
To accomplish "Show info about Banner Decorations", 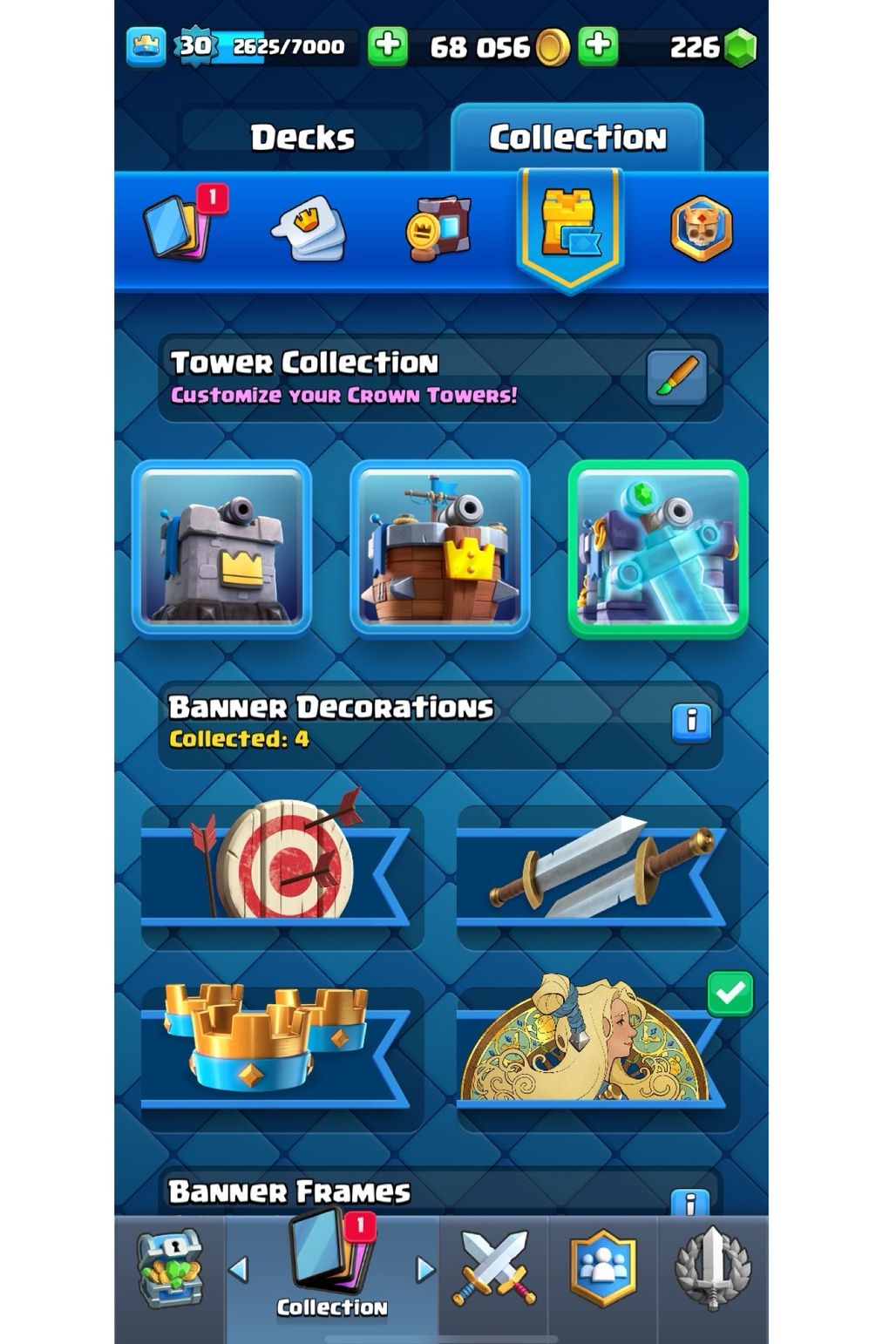I will pyautogui.click(x=691, y=722).
